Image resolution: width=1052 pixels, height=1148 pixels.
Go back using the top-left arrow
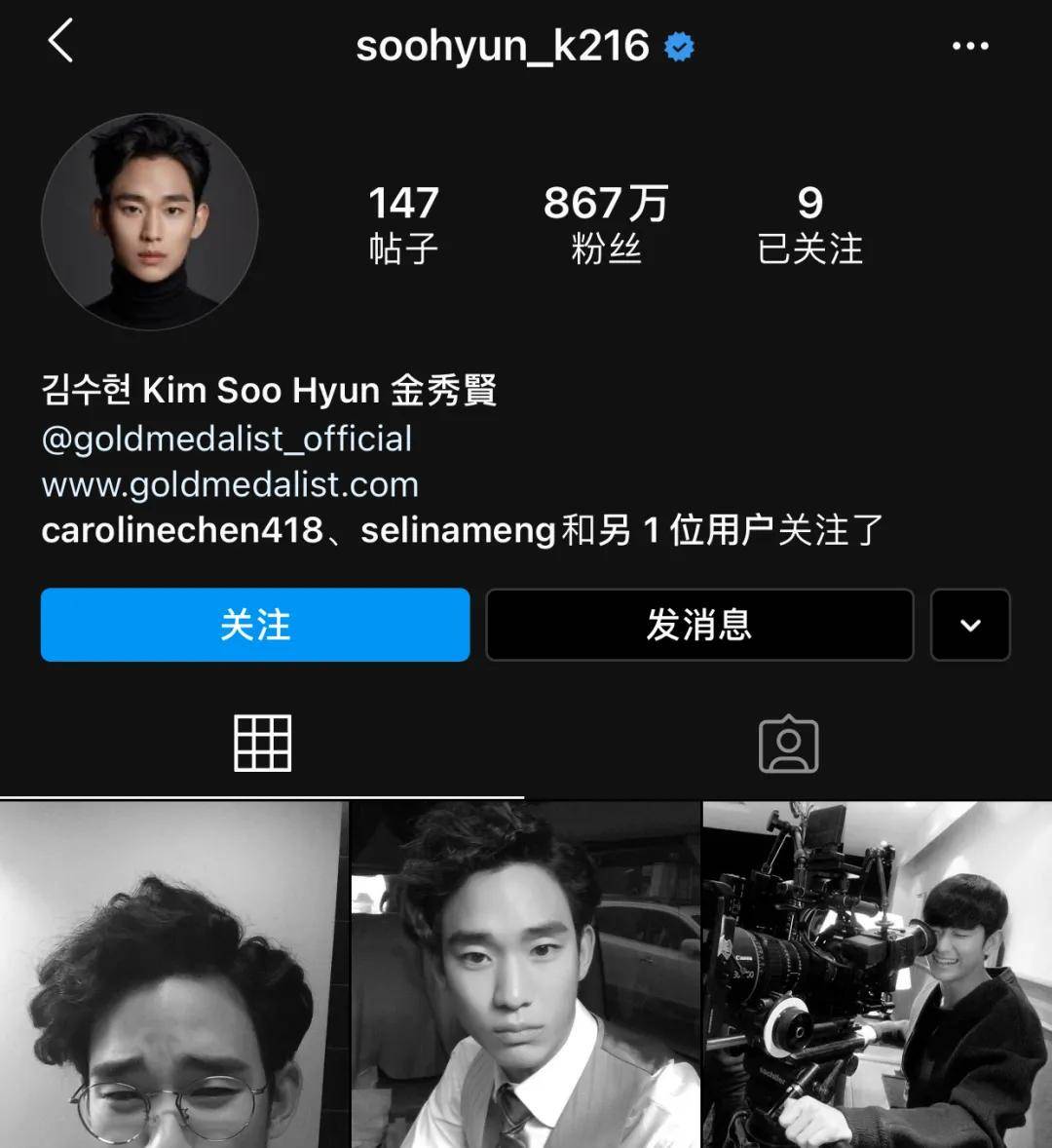tap(60, 43)
